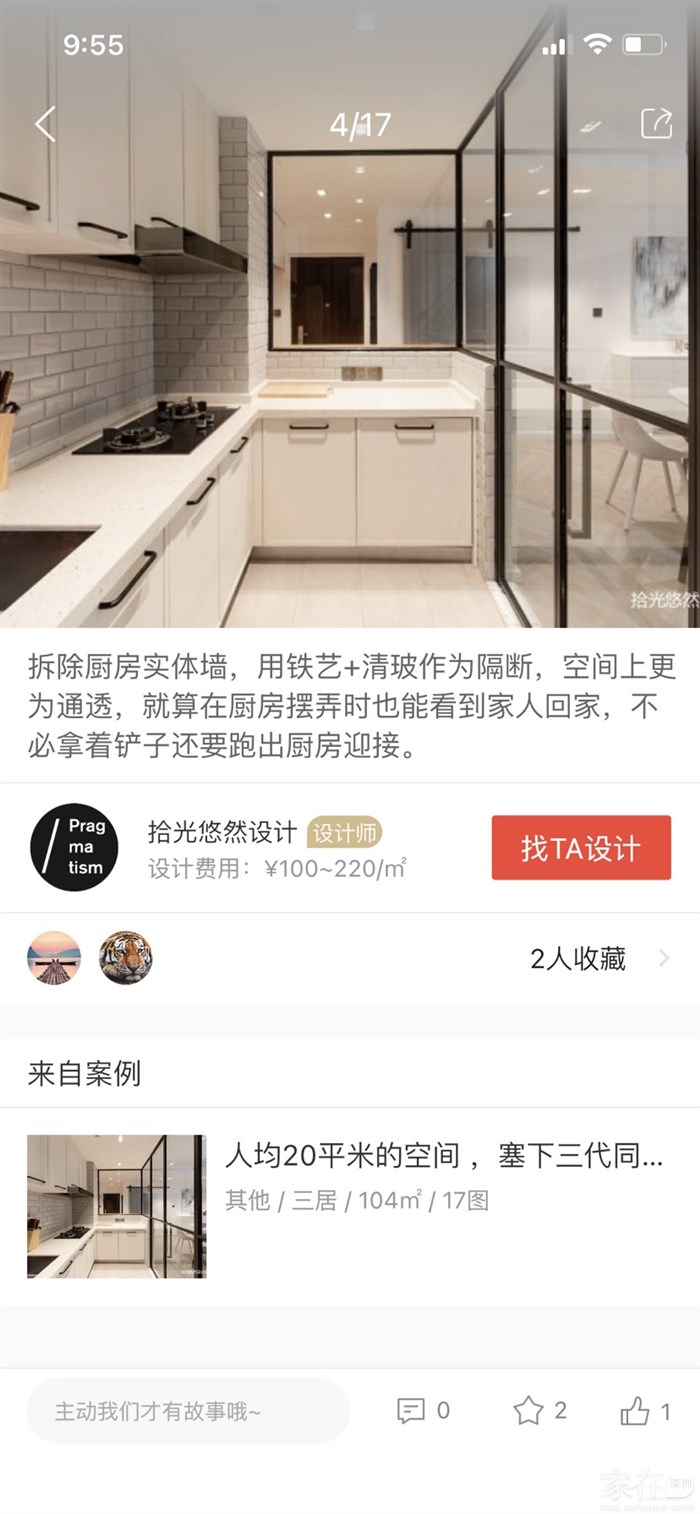View the 2人收藏 collectors list
The width and height of the screenshot is (700, 1514).
(x=599, y=959)
